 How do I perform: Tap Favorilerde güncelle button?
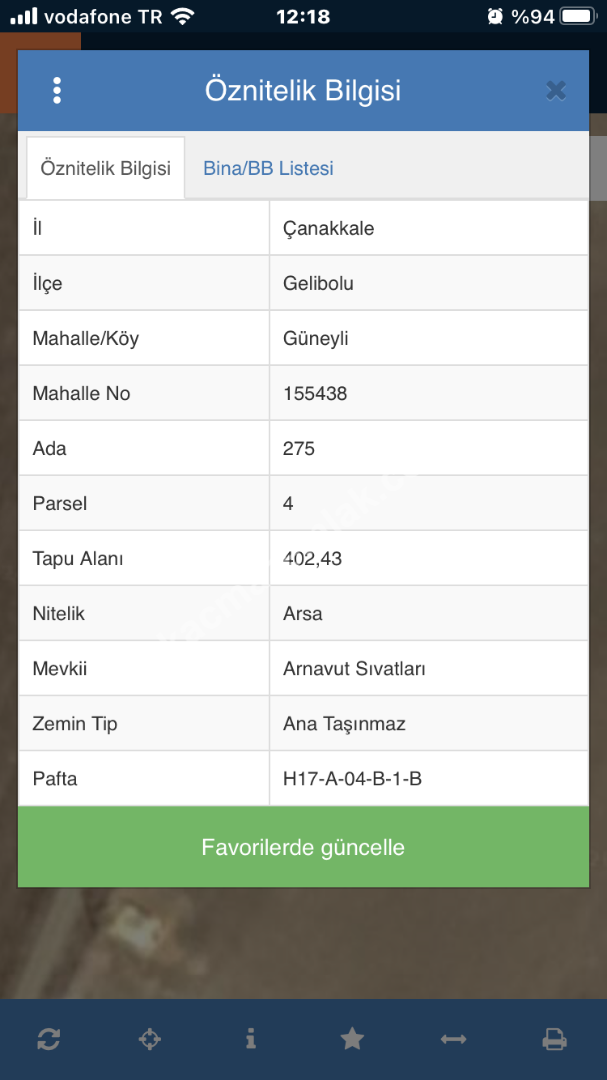[x=303, y=848]
